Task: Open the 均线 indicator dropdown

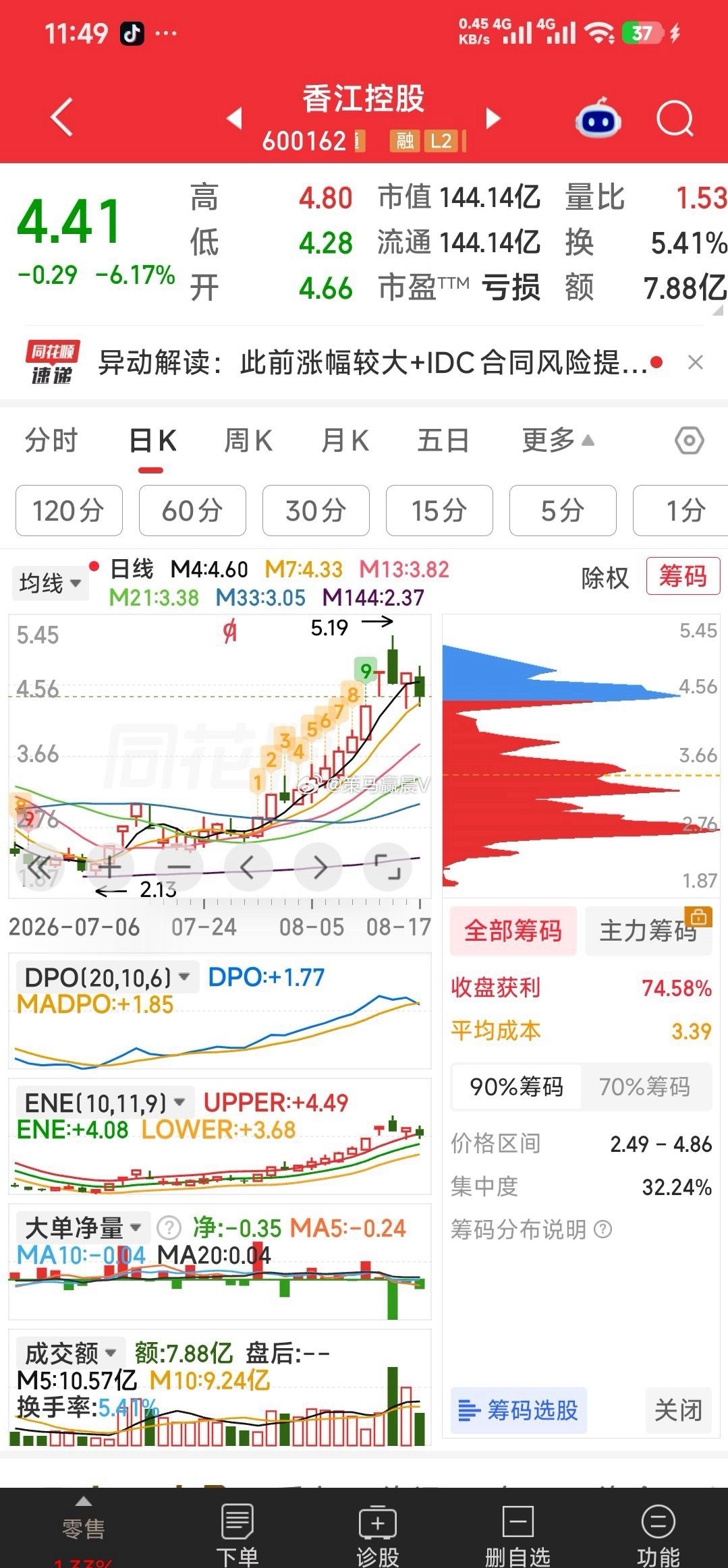Action: 50,583
